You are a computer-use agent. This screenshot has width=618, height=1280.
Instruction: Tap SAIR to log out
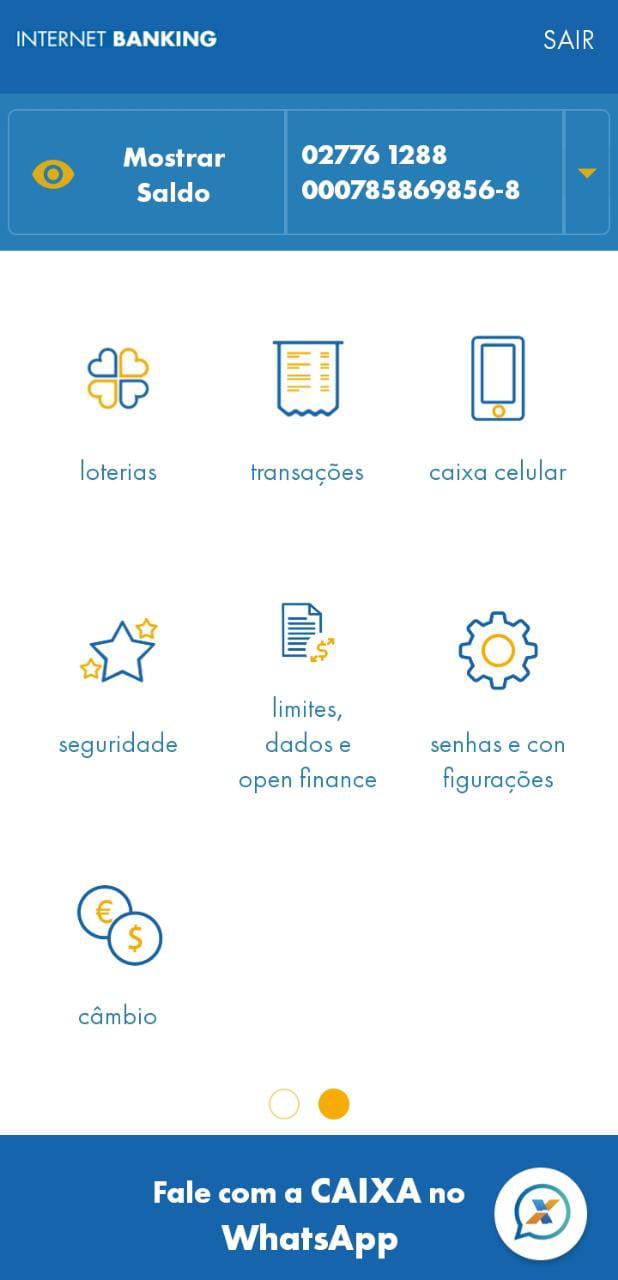point(568,40)
